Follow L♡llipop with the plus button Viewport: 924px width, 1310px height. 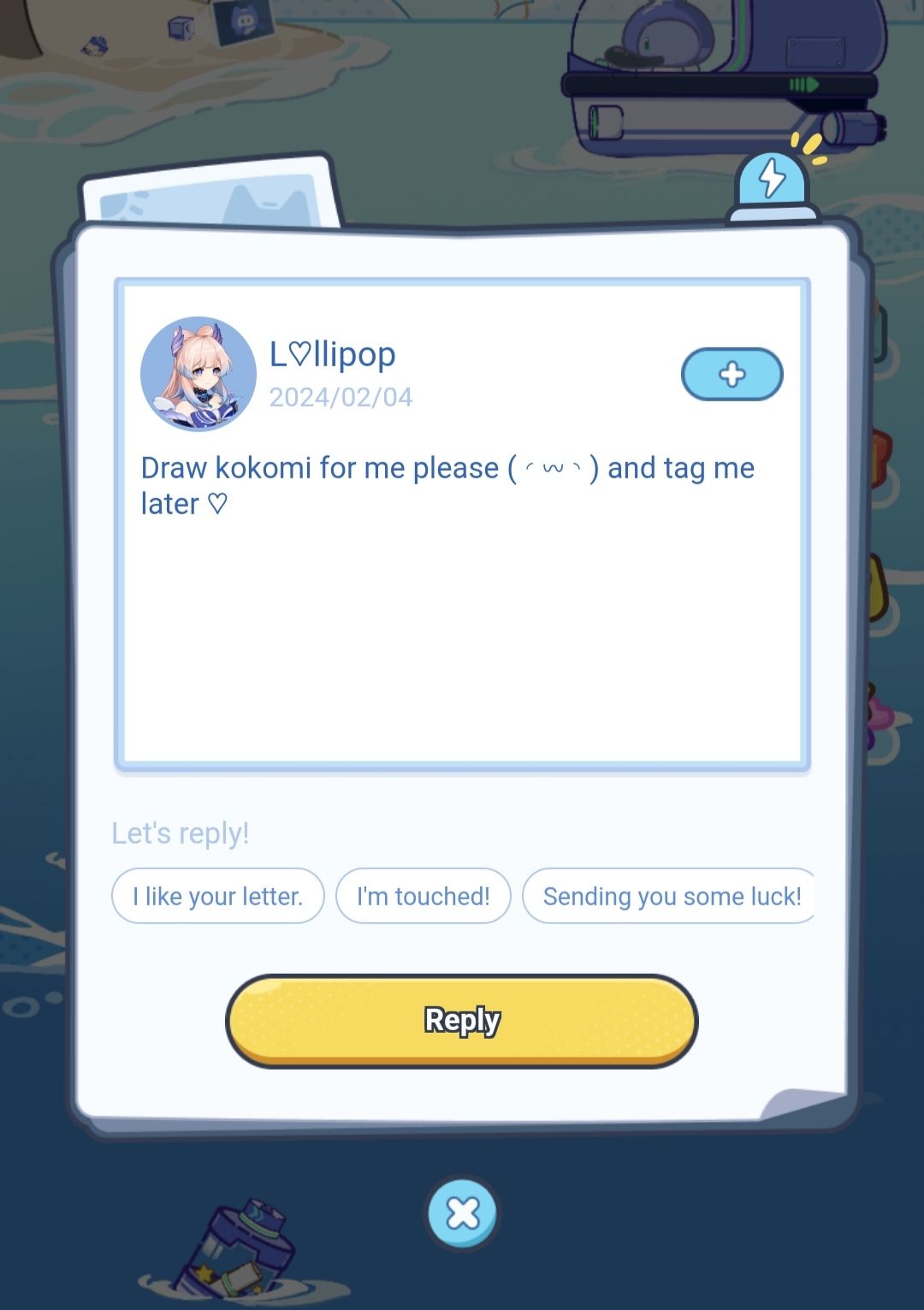pyautogui.click(x=731, y=374)
